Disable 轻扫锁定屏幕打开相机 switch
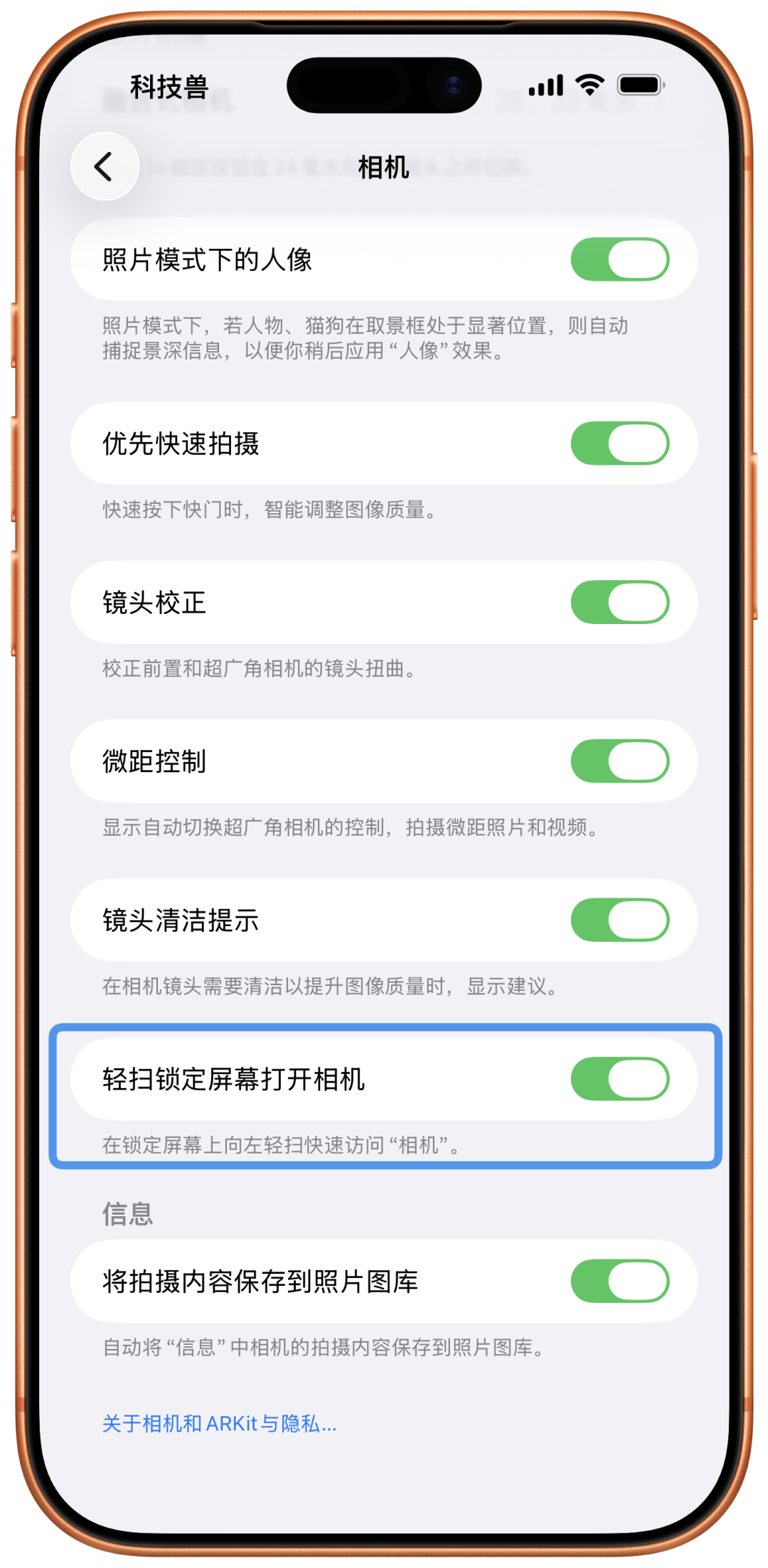The height and width of the screenshot is (1568, 768). (x=619, y=1079)
